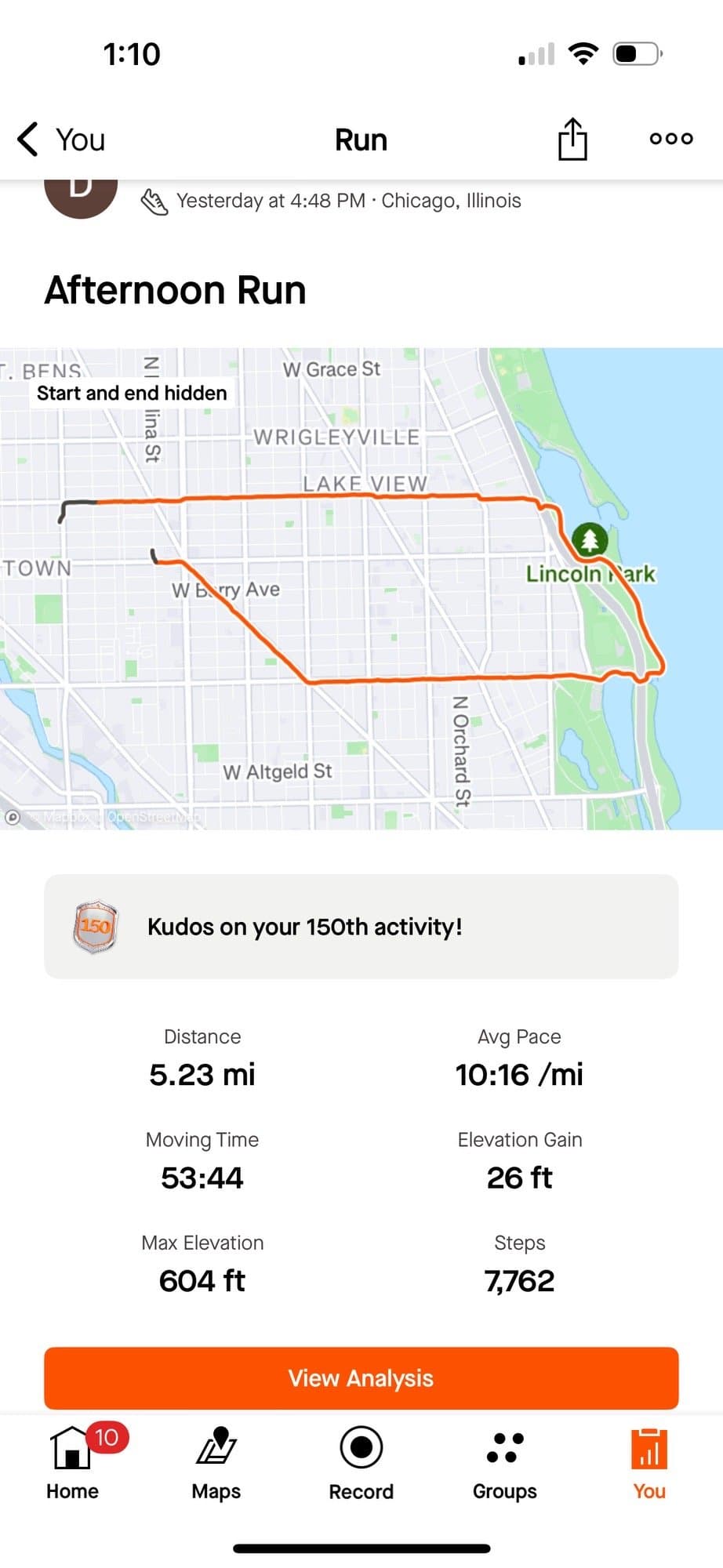Image resolution: width=723 pixels, height=1568 pixels.
Task: Open the profile avatar
Action: point(81,196)
